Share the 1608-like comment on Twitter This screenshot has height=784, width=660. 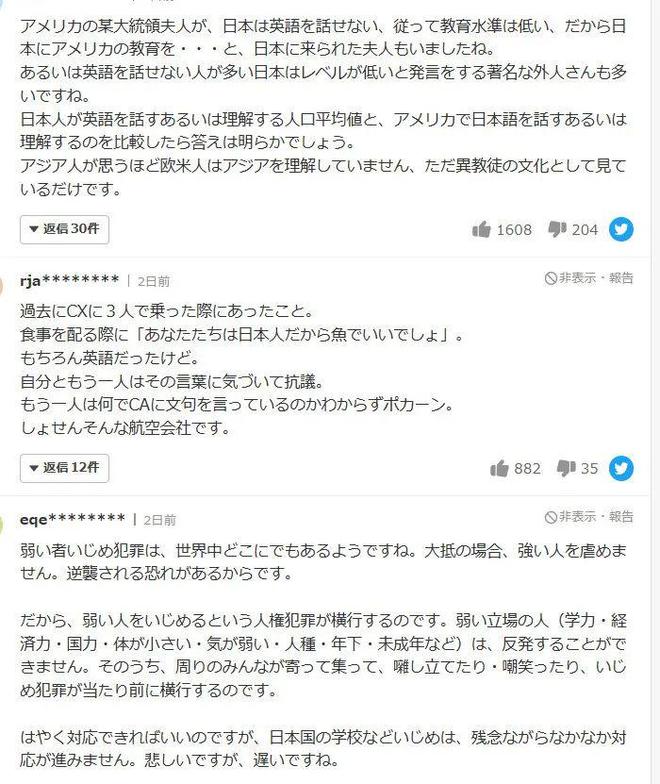tap(621, 229)
